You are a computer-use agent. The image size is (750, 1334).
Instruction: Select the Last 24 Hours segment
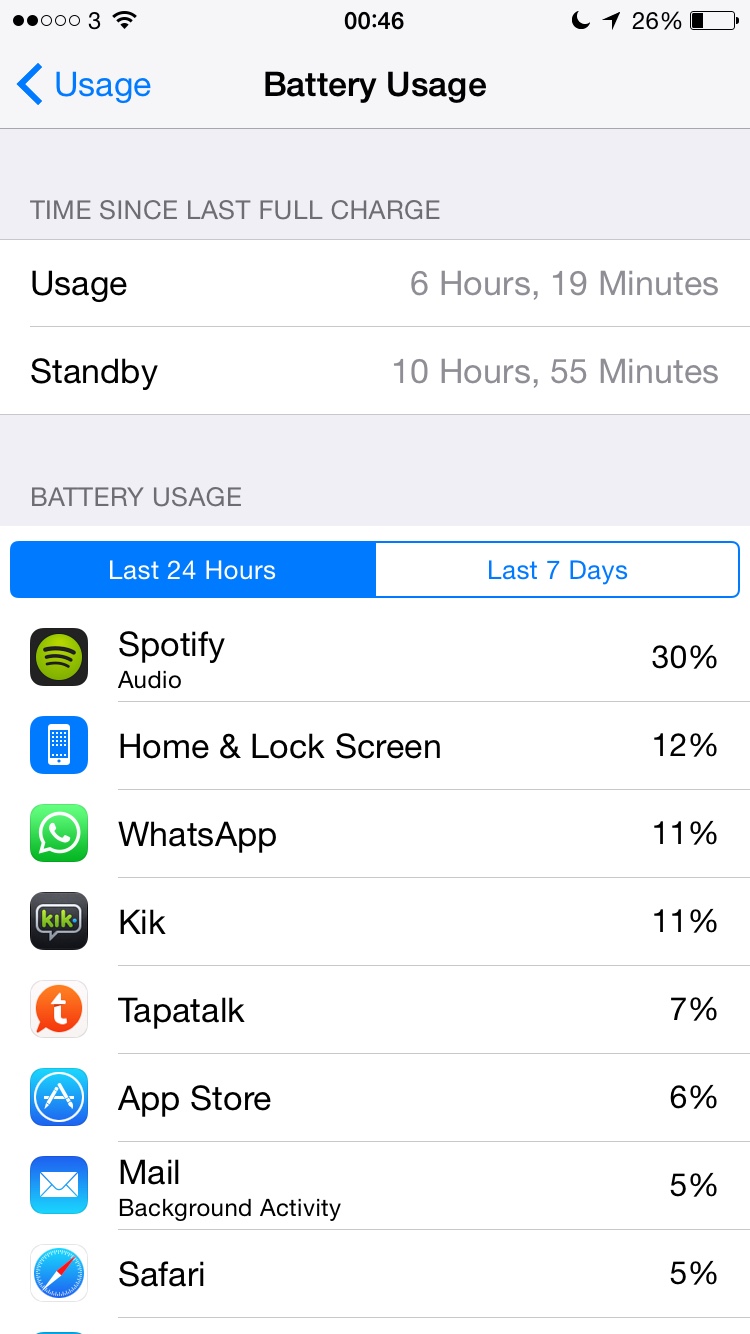pos(192,570)
